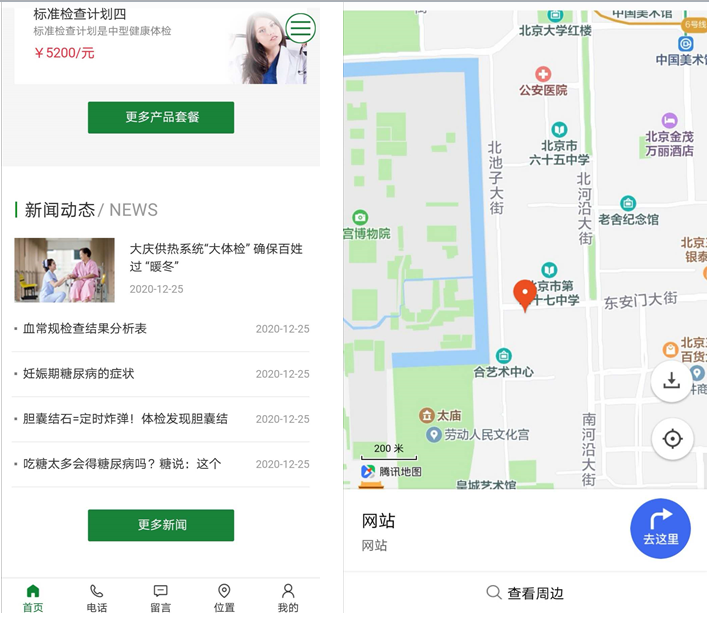The height and width of the screenshot is (617, 709).
Task: Tap 查看周边 to search nearby
Action: [x=525, y=593]
